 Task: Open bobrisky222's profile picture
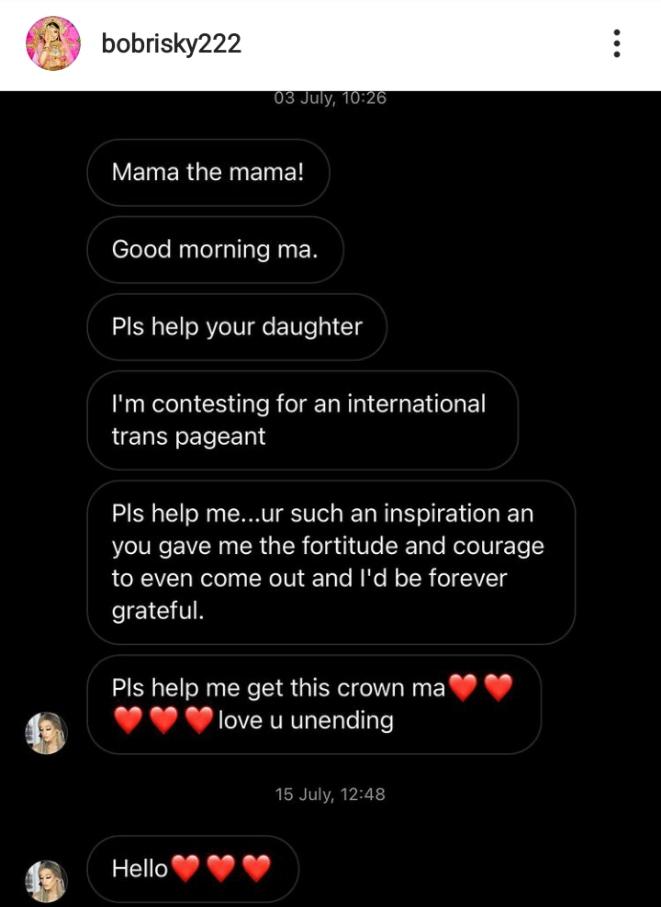coord(52,43)
